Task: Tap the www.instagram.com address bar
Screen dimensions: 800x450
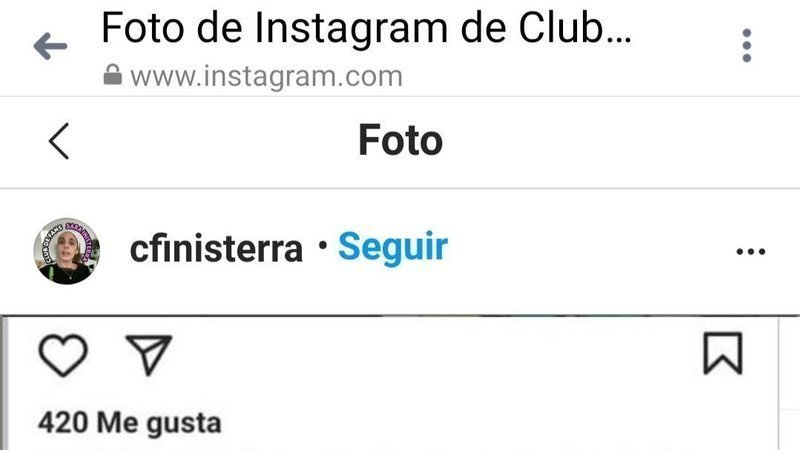Action: point(265,75)
